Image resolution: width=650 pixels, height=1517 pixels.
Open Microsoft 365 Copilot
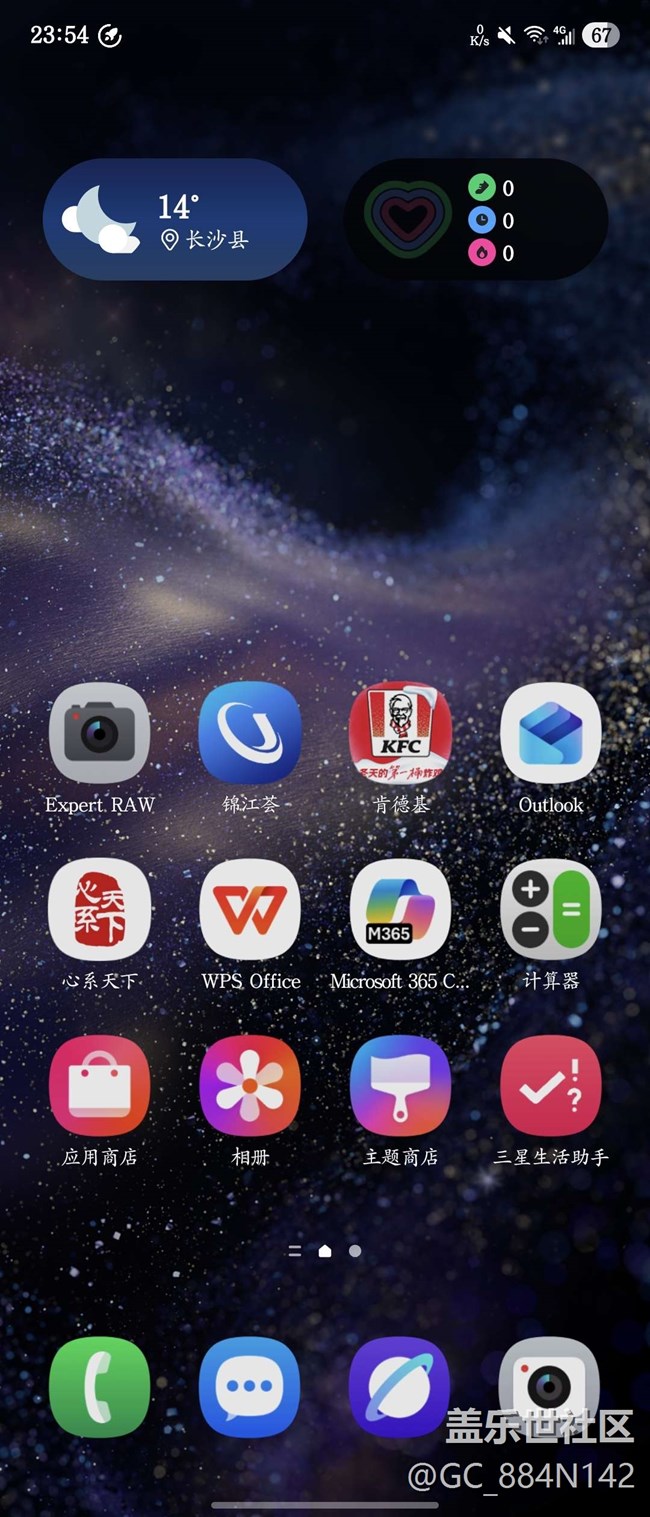click(400, 909)
